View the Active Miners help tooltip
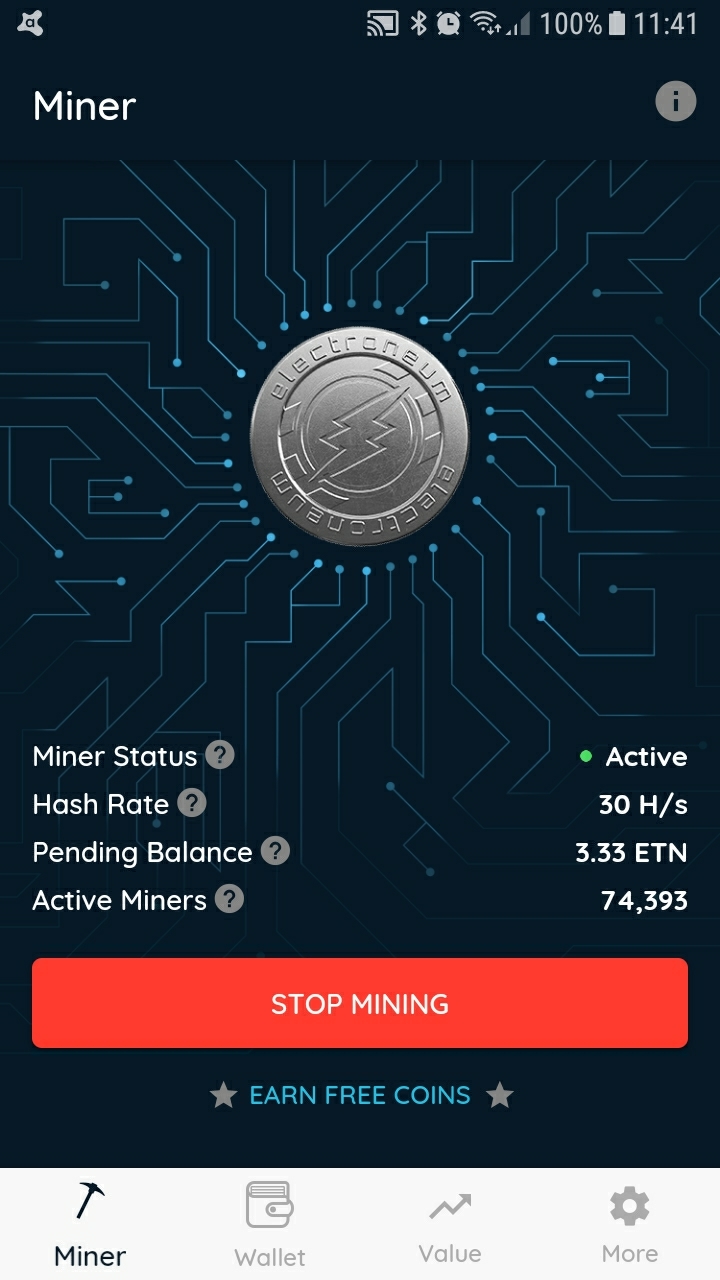 pyautogui.click(x=229, y=899)
